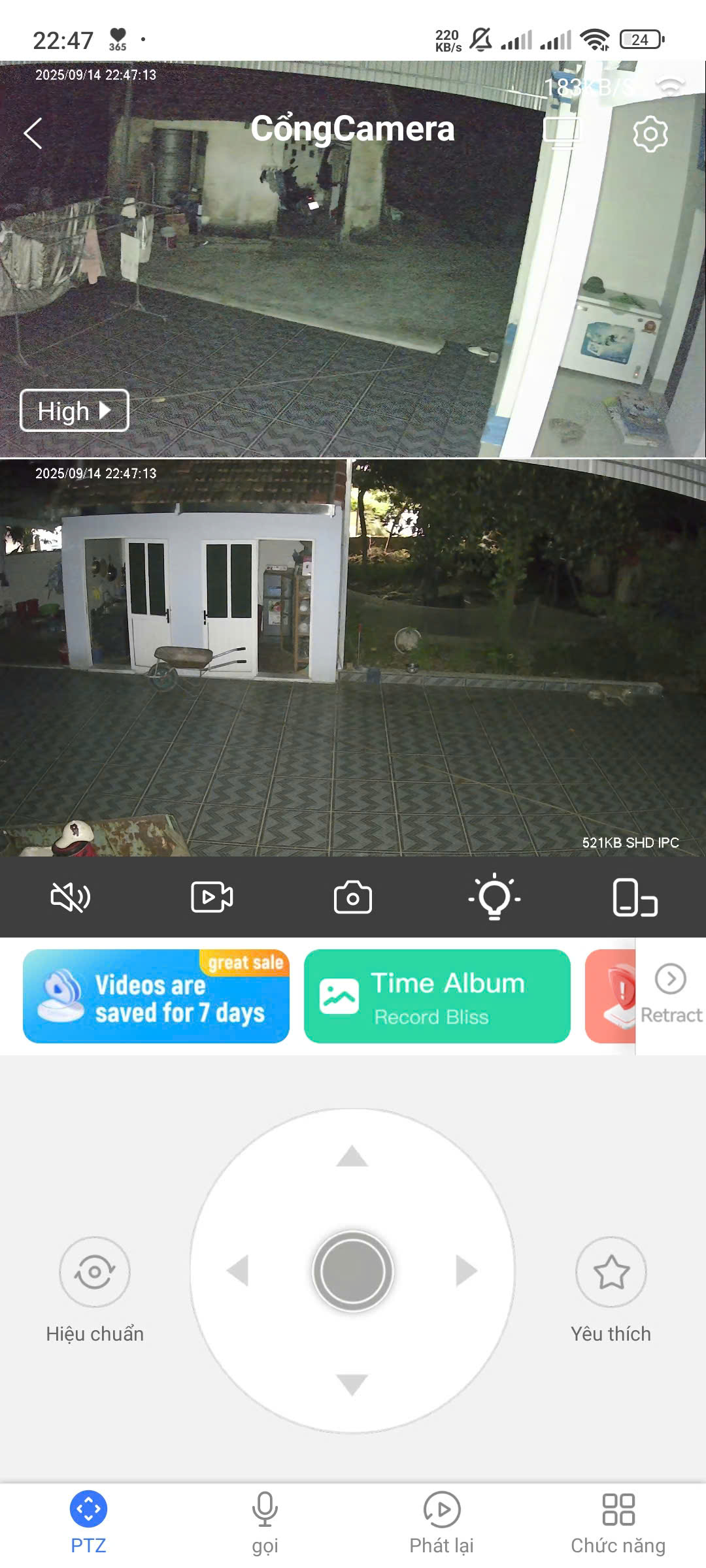Take a snapshot of the live feed

[353, 897]
